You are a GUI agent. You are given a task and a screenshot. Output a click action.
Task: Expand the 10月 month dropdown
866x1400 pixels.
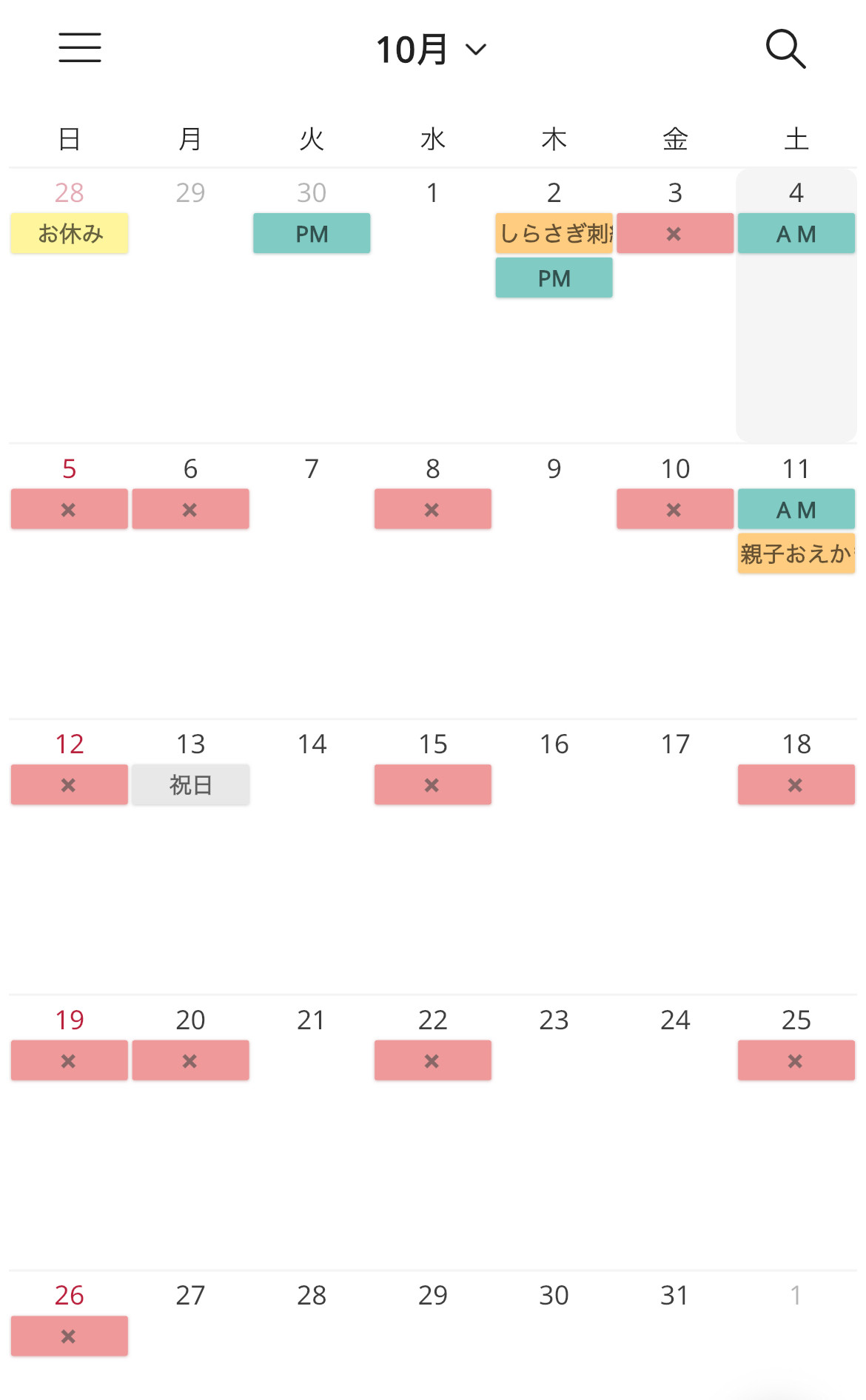432,50
